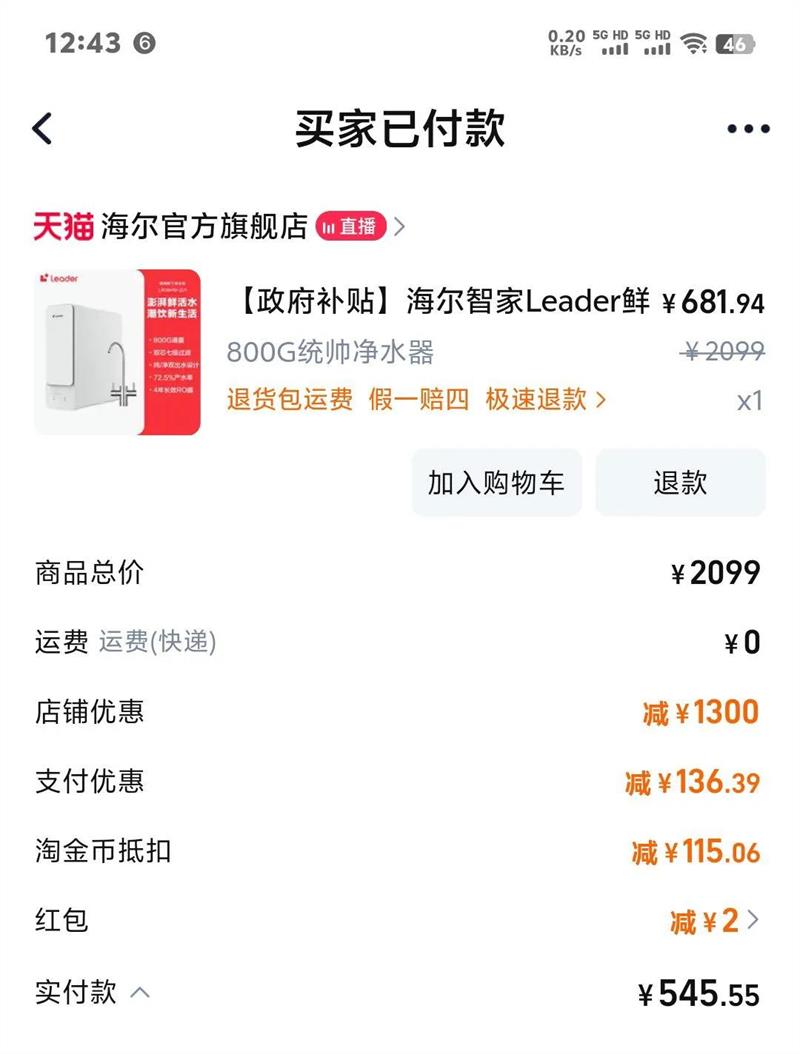Tap the 加入购物车 add-to-cart button
The image size is (800, 1054).
(x=494, y=483)
